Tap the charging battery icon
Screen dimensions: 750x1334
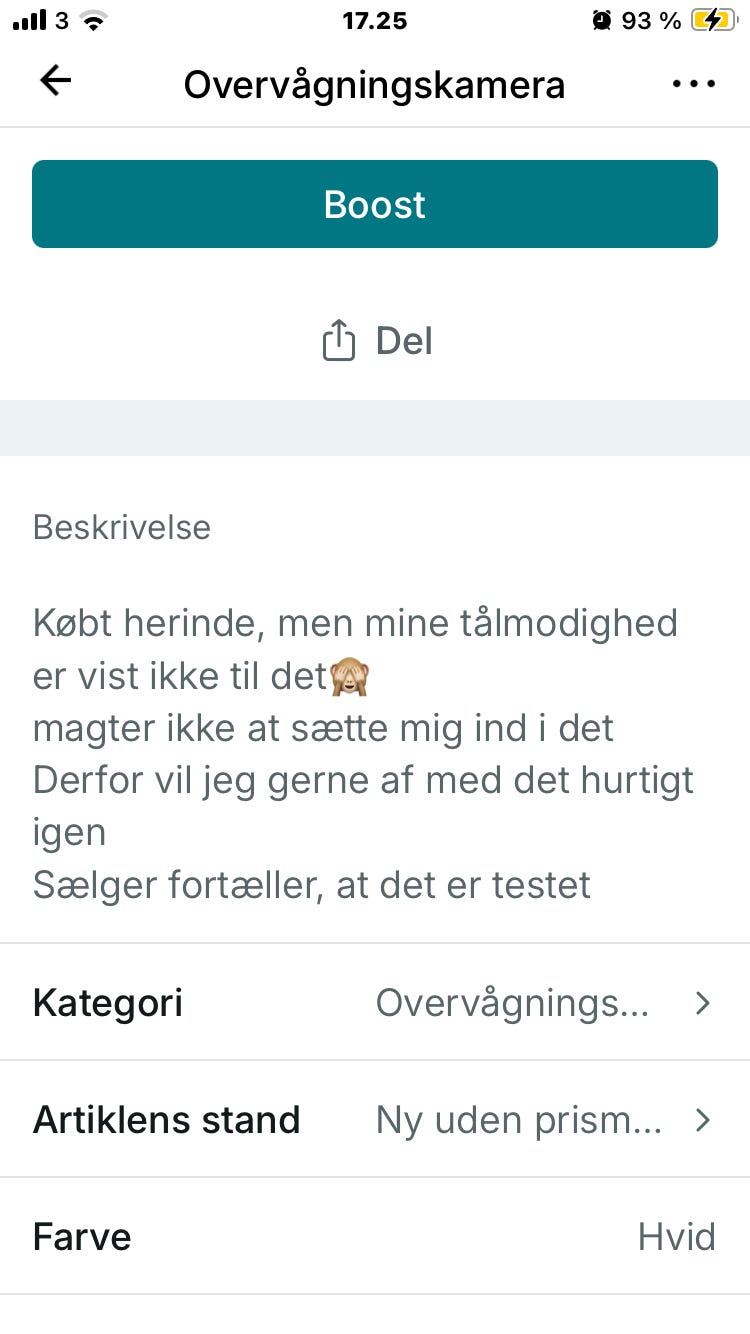[x=712, y=19]
